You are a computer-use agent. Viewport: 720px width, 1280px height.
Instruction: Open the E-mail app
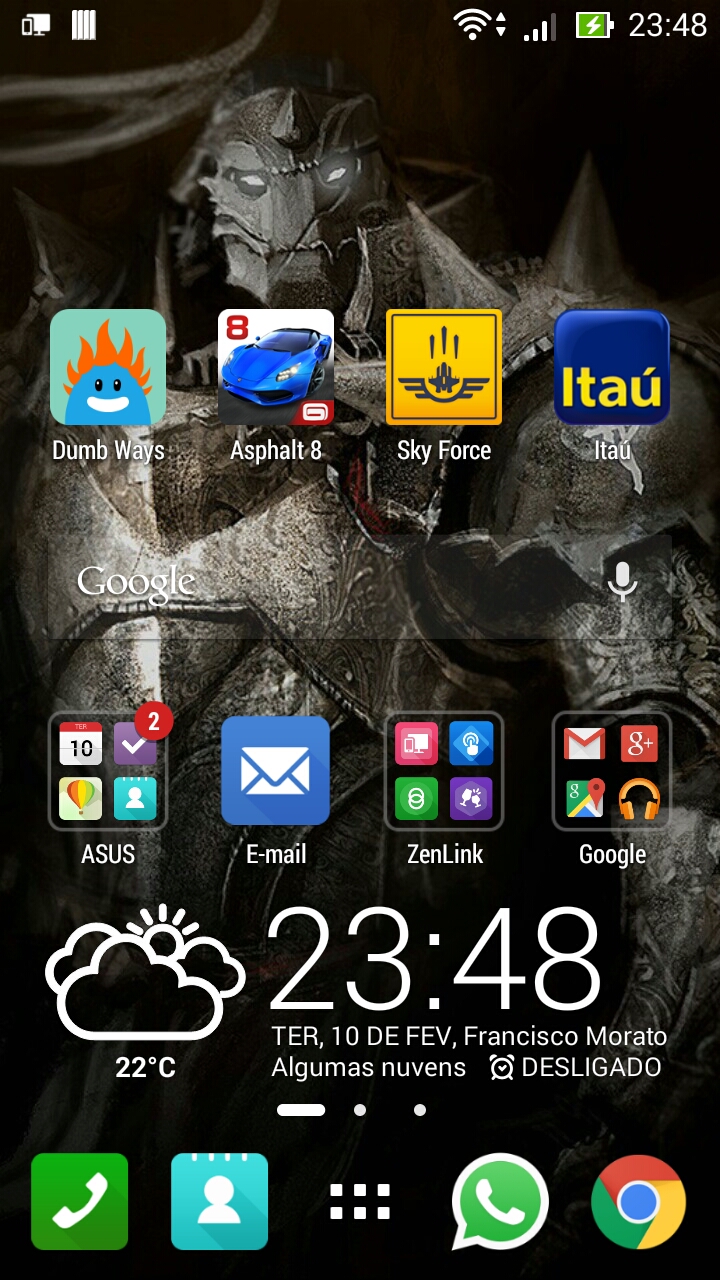(276, 771)
